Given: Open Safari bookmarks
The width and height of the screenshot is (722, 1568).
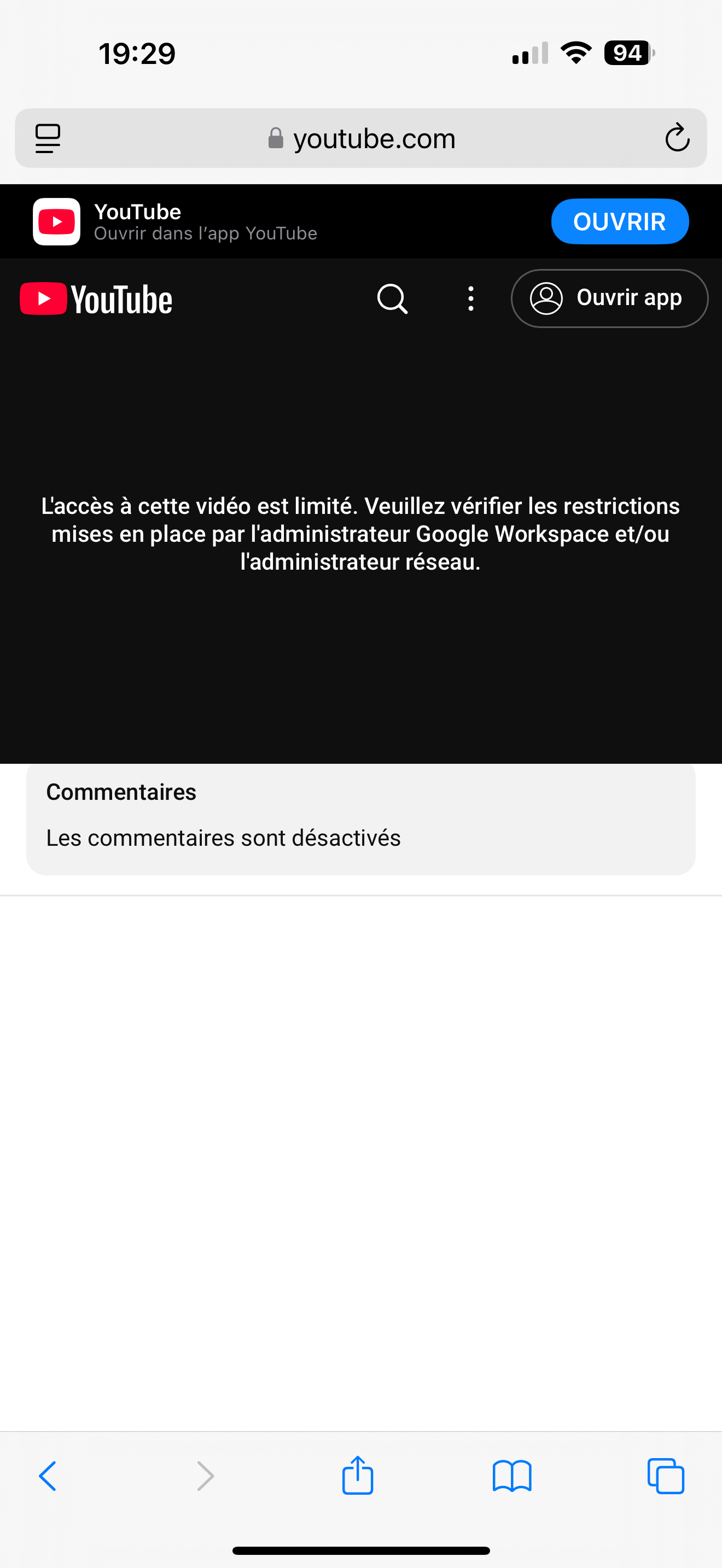Looking at the screenshot, I should click(511, 1476).
